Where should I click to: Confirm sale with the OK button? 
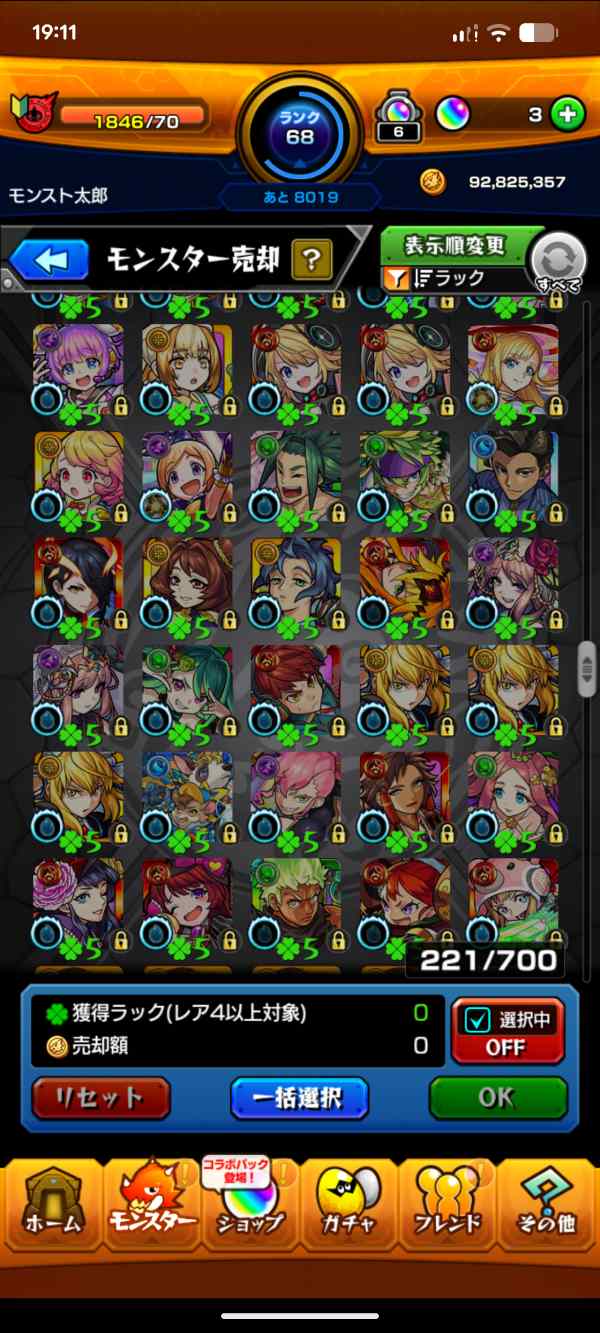[497, 1098]
